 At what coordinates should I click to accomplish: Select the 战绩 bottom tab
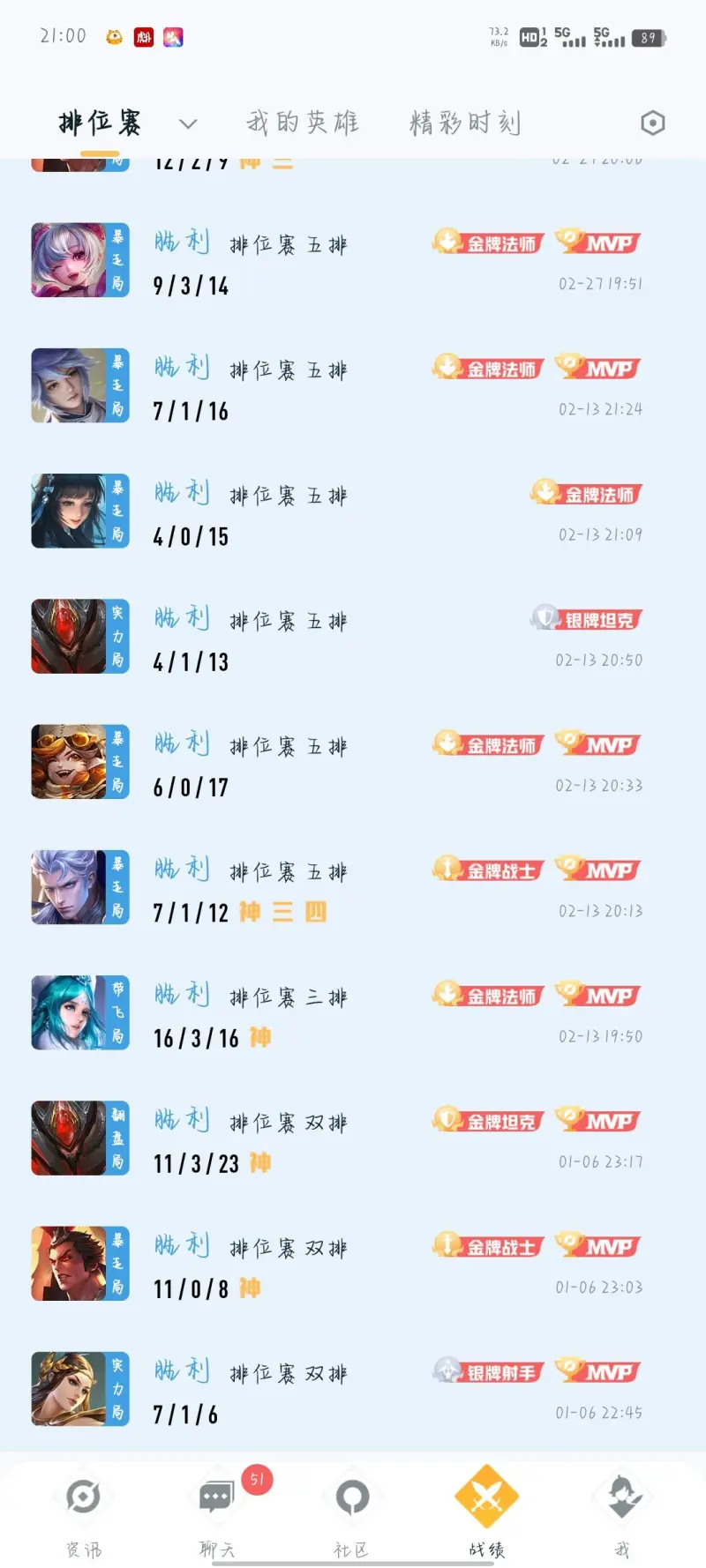pyautogui.click(x=486, y=1512)
